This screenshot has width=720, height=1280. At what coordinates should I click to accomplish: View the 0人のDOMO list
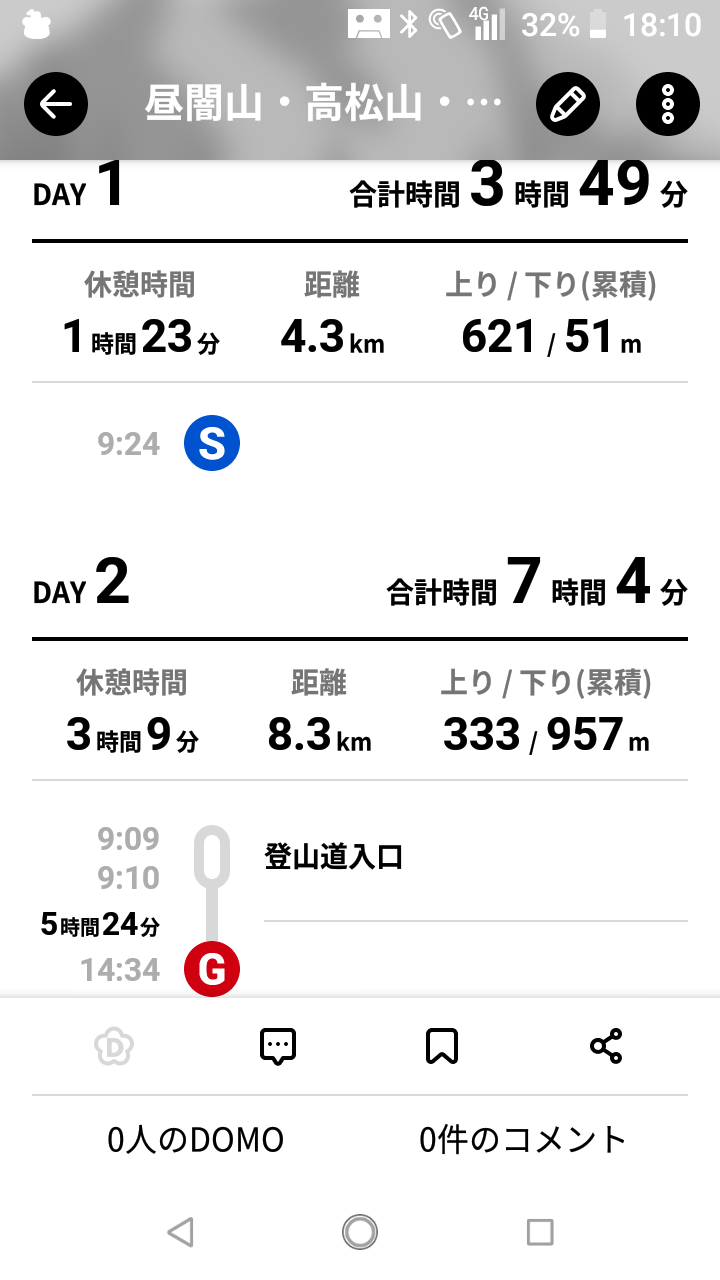point(196,1139)
